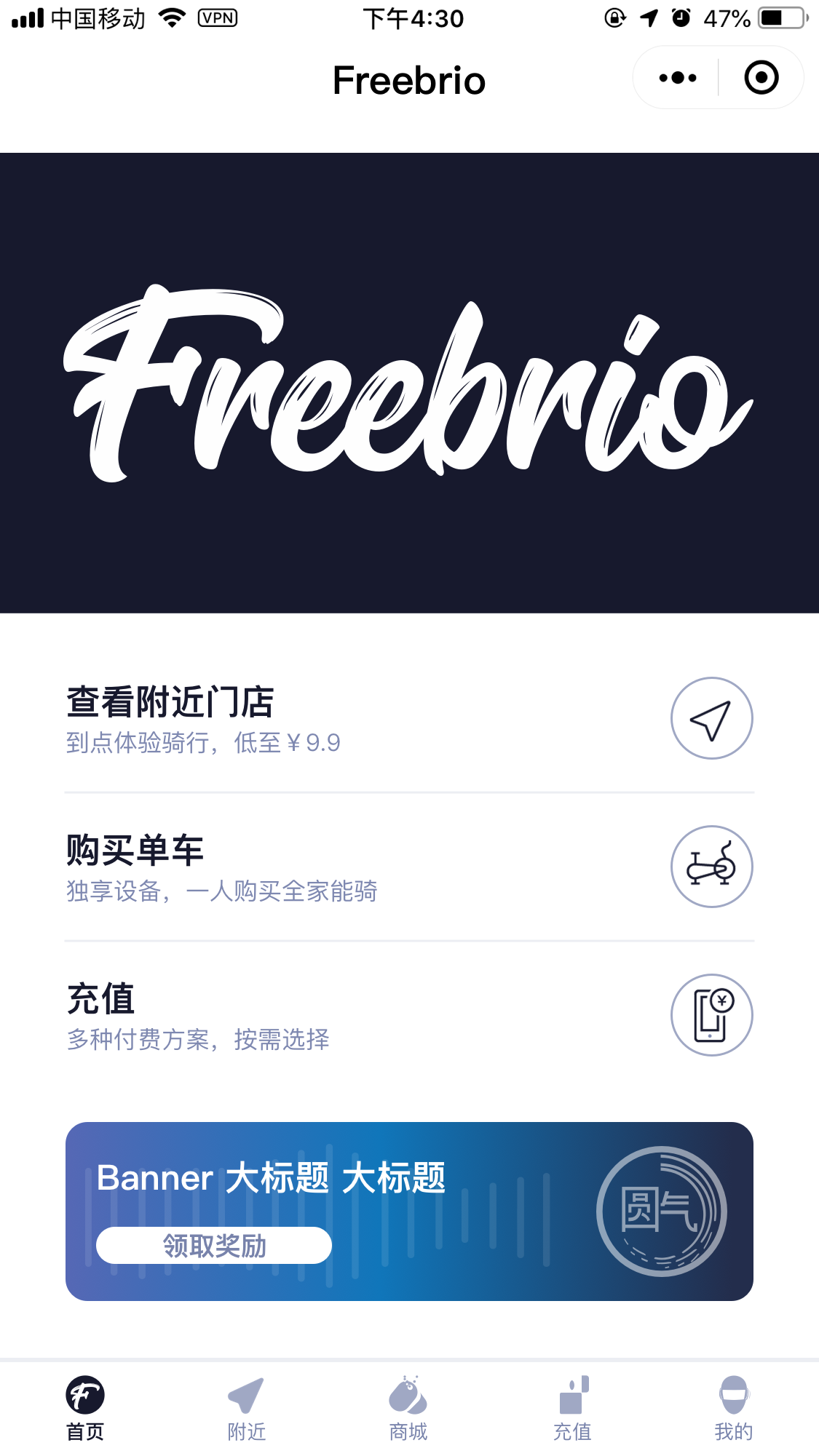
Task: Open the 充值 payment plans row
Action: pos(409,1015)
